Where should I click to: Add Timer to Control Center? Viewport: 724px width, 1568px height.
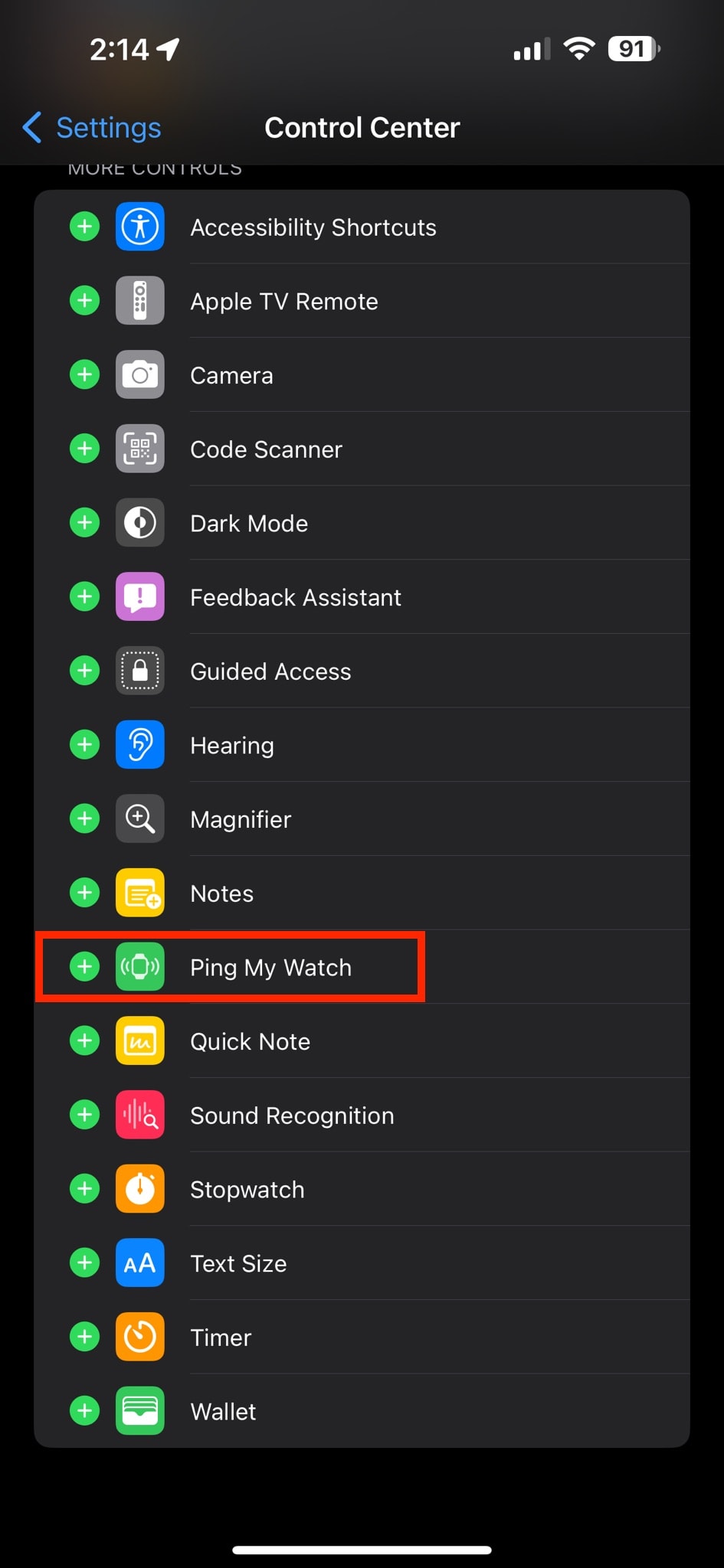click(85, 1337)
